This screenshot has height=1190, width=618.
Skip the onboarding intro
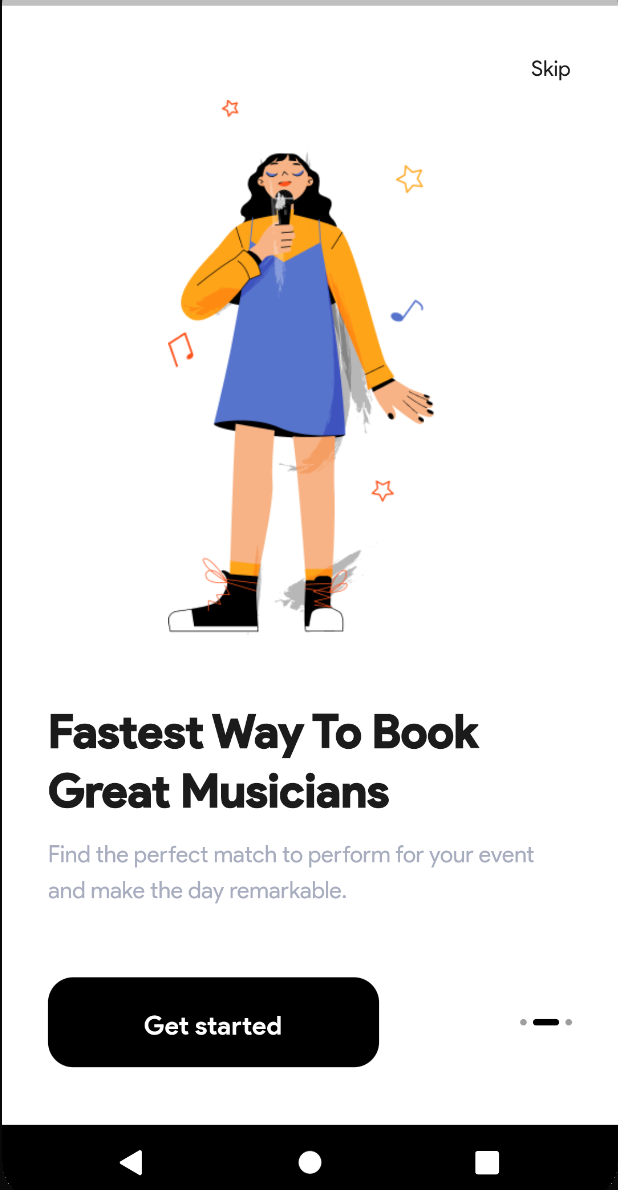pos(550,69)
